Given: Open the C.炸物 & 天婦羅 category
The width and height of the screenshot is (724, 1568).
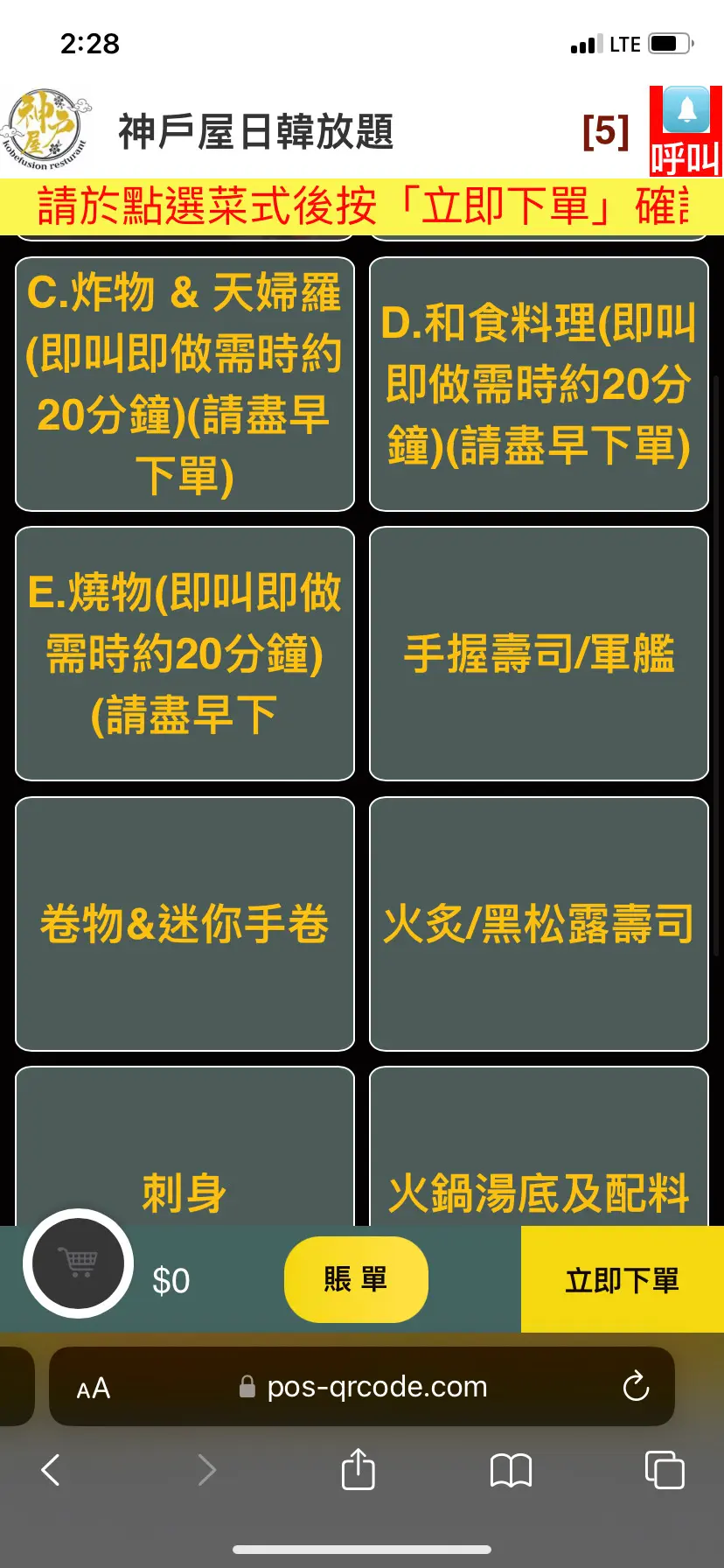Looking at the screenshot, I should click(184, 384).
